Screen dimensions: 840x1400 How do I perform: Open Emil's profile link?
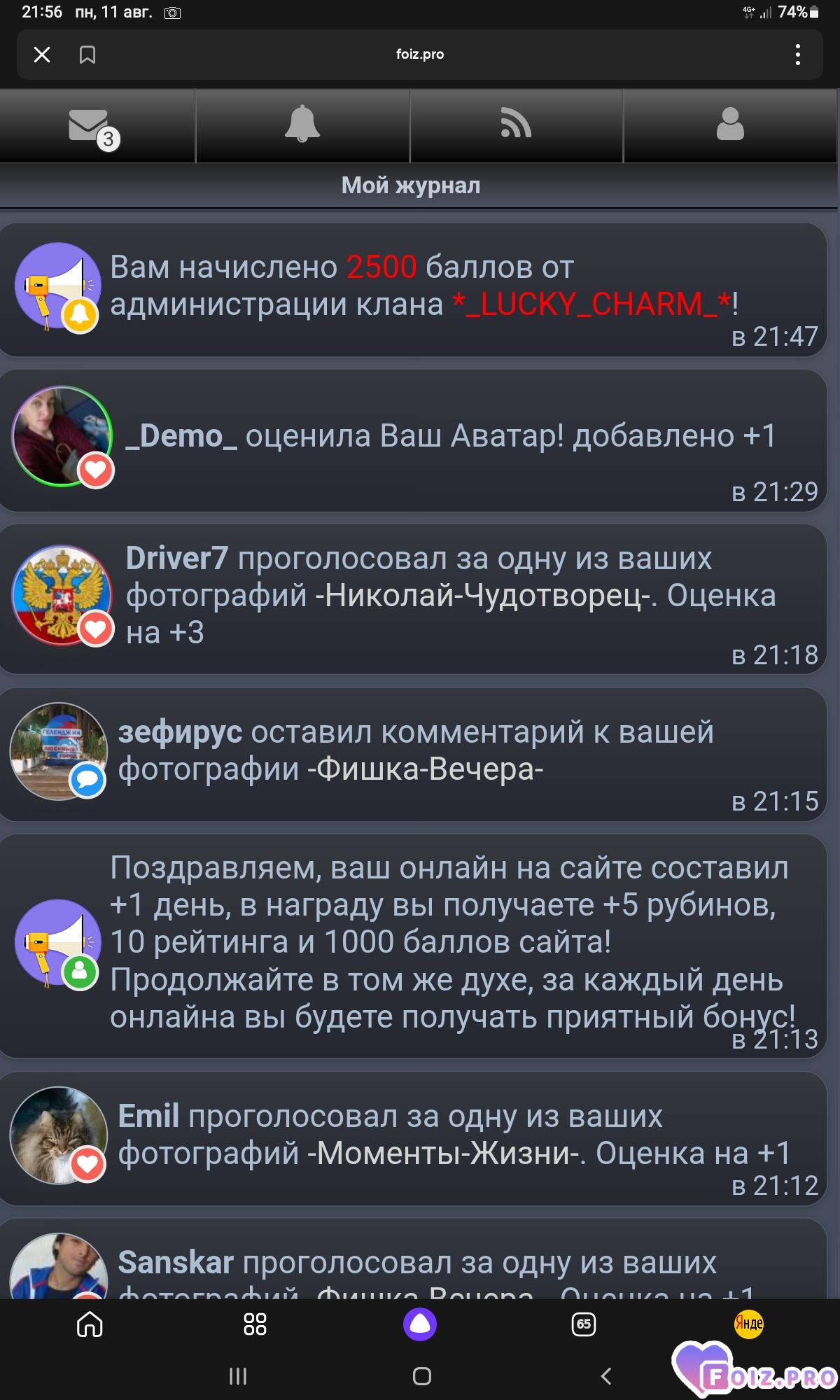point(148,1116)
